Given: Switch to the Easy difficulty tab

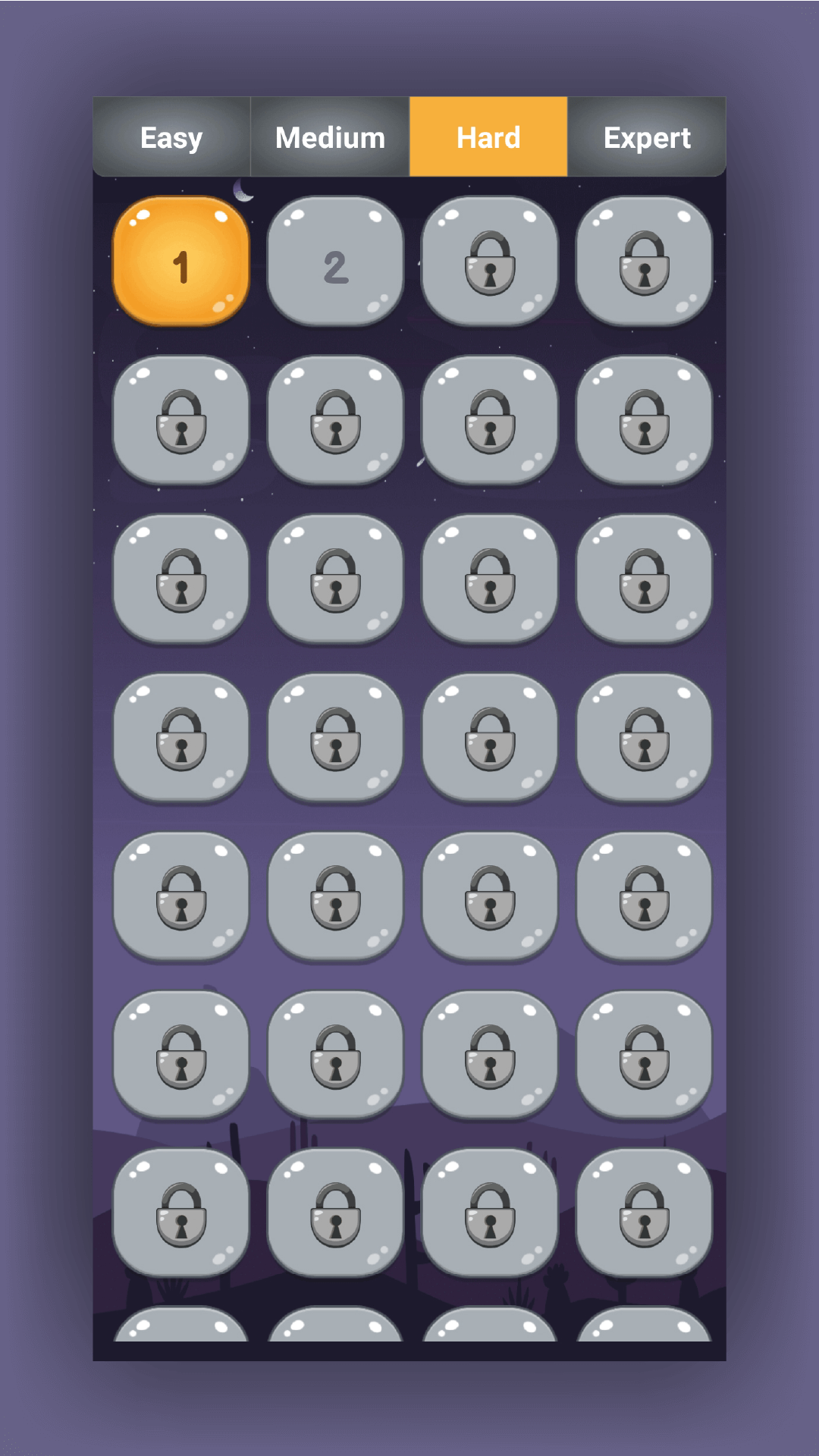Looking at the screenshot, I should coord(171,137).
